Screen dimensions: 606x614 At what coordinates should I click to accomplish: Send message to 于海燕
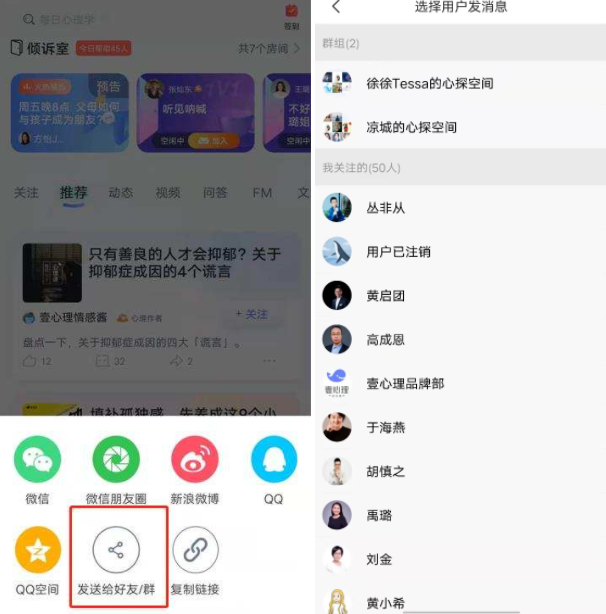[x=385, y=428]
